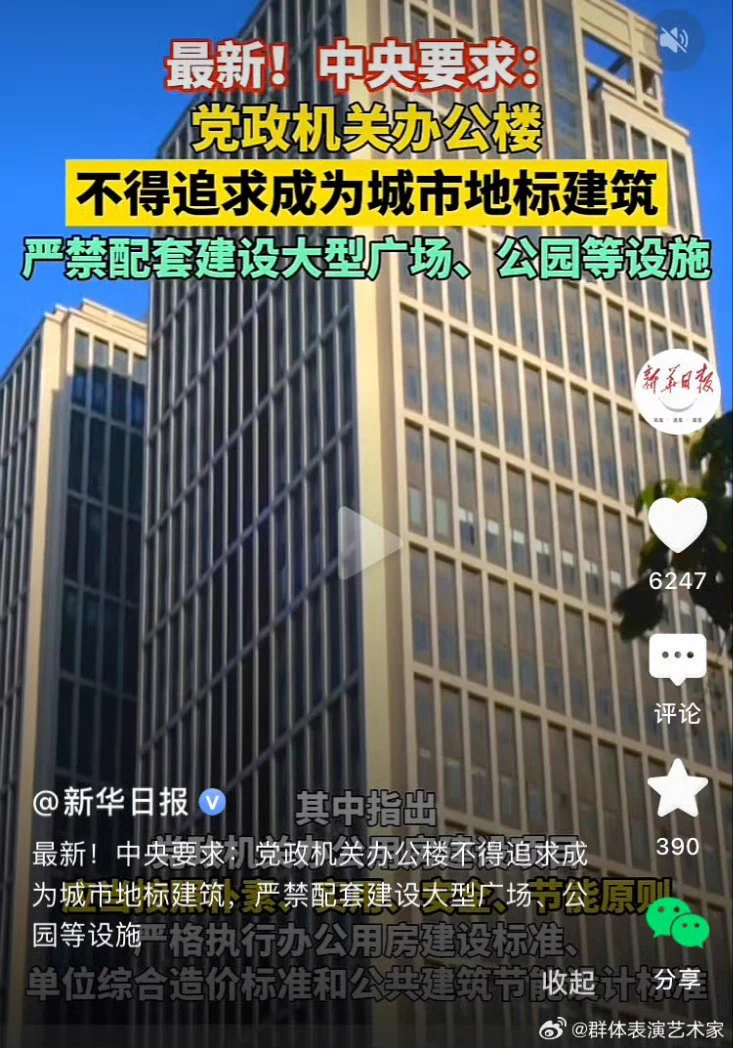Share the video via 分享
Viewport: 733px width, 1048px height.
[677, 925]
